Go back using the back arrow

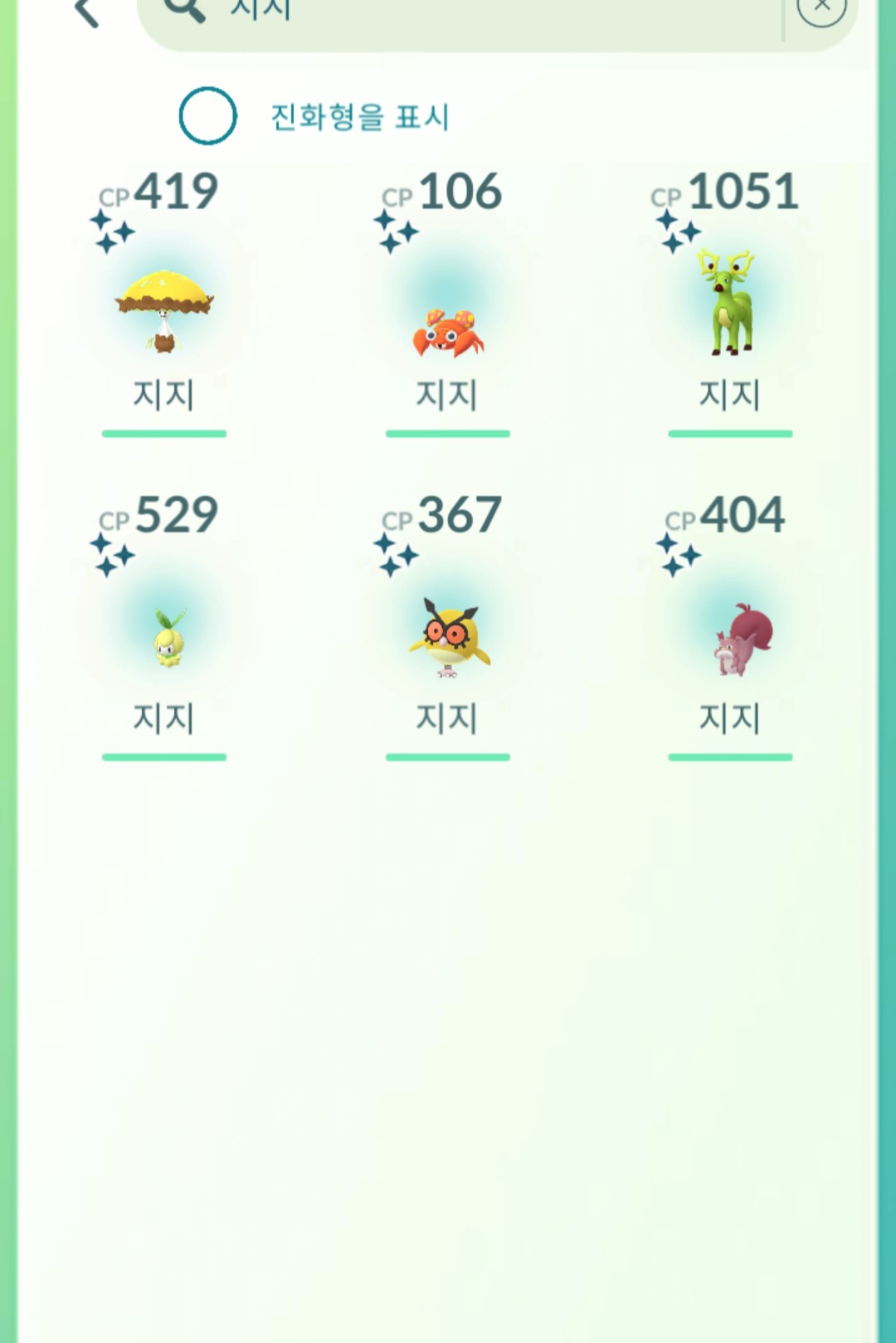pyautogui.click(x=86, y=12)
